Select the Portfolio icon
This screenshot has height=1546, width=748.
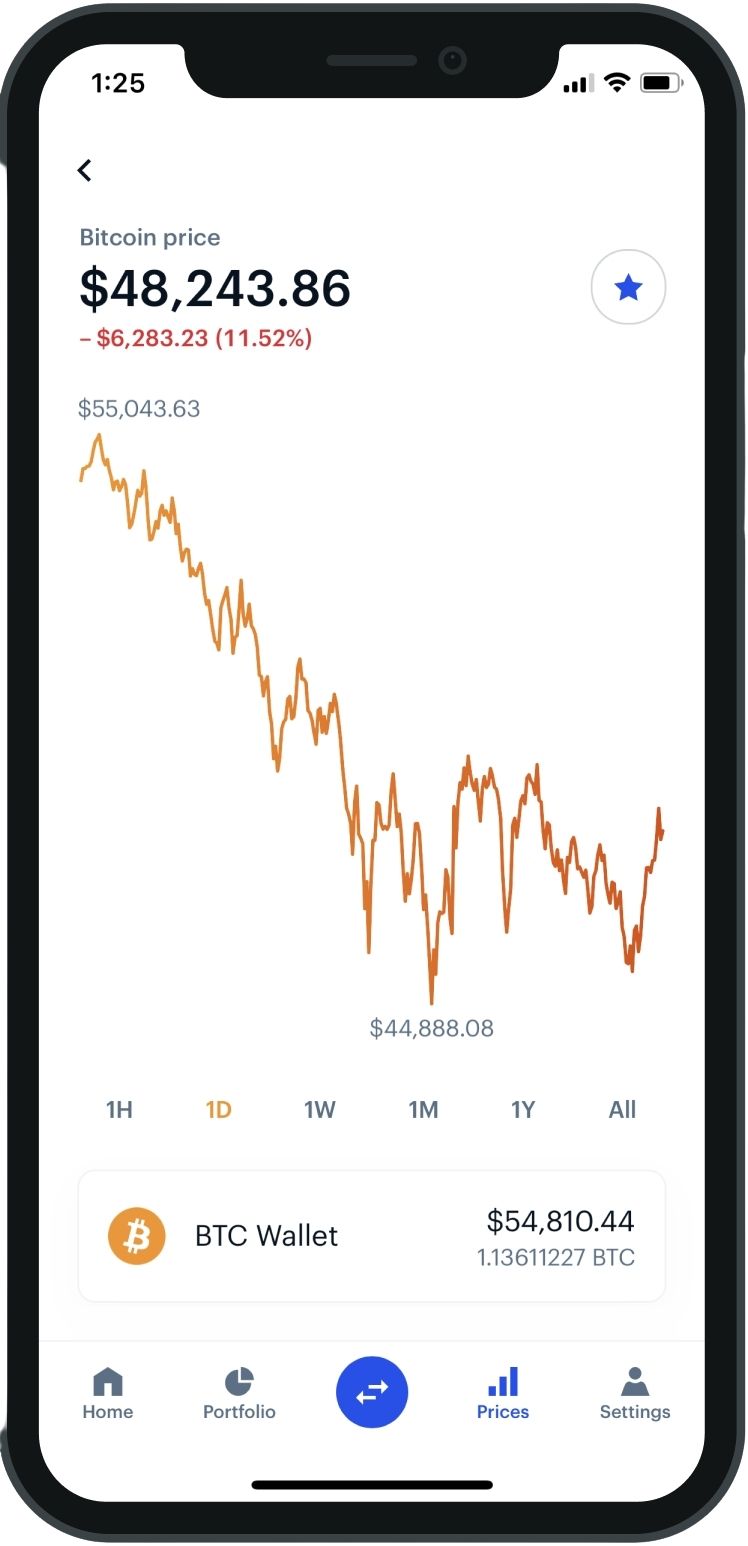(x=238, y=1390)
